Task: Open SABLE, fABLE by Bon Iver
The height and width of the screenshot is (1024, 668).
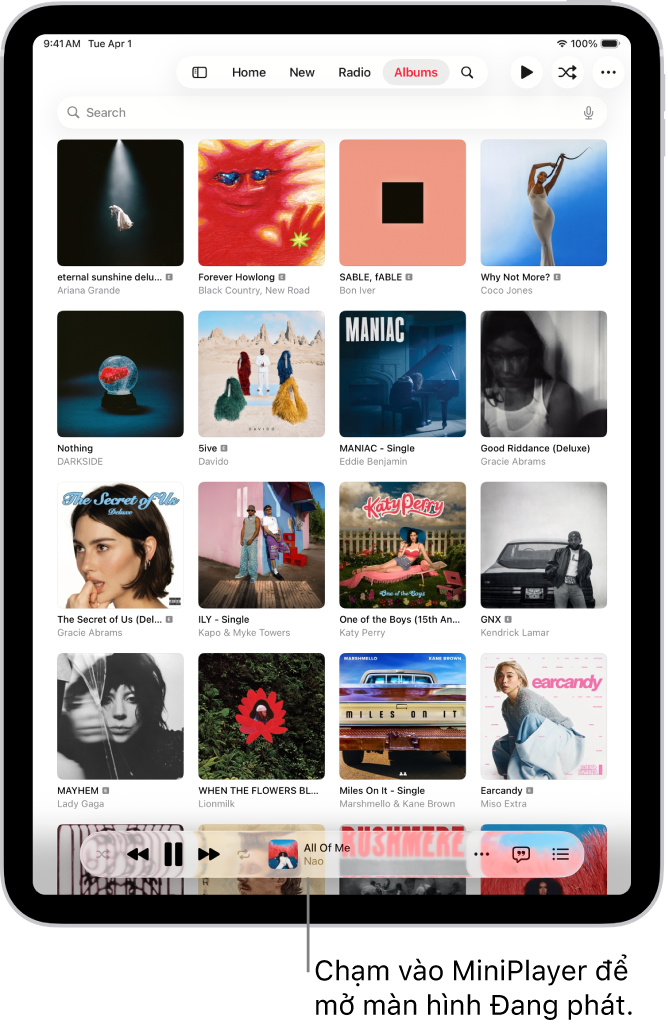Action: (x=402, y=203)
